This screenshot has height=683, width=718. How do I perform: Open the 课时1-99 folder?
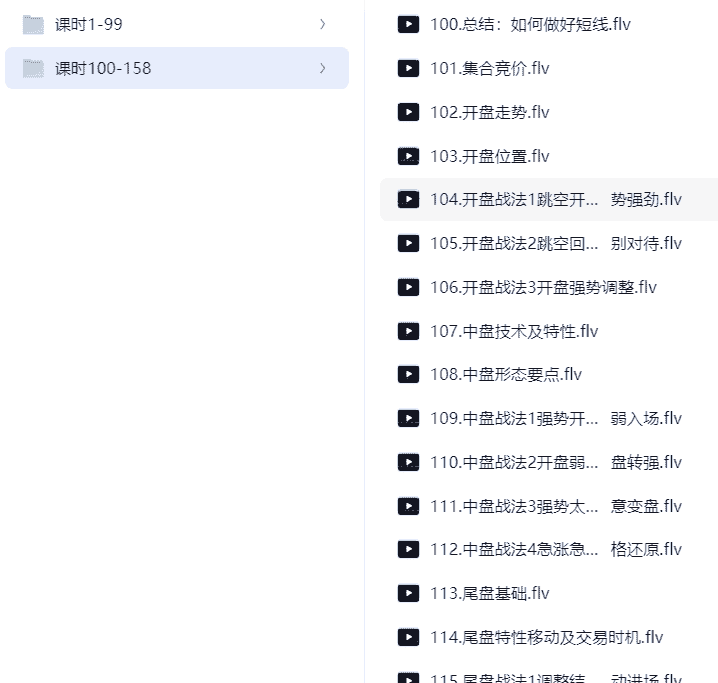[90, 25]
